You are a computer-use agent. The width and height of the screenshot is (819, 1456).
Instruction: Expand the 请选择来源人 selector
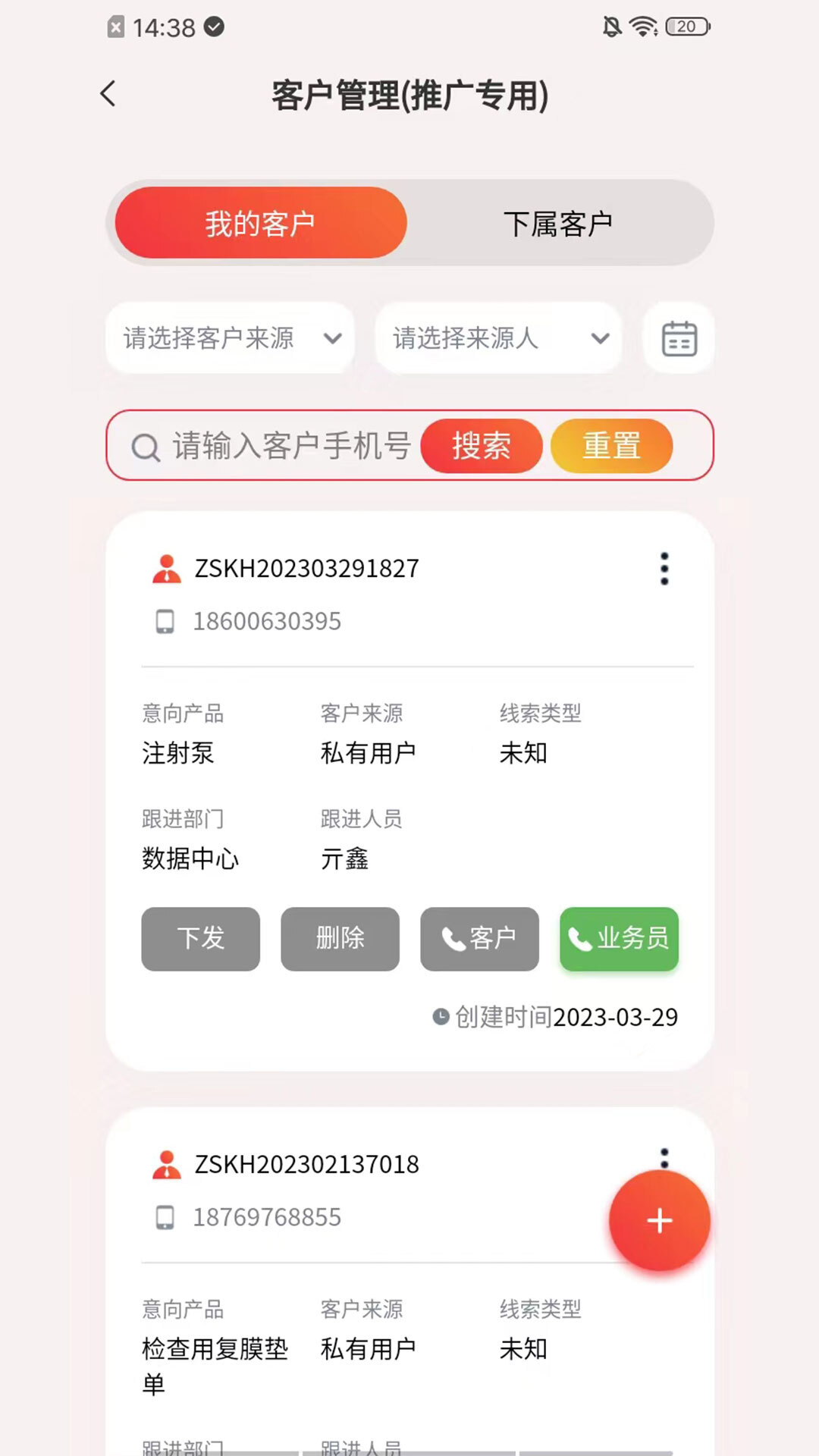497,337
